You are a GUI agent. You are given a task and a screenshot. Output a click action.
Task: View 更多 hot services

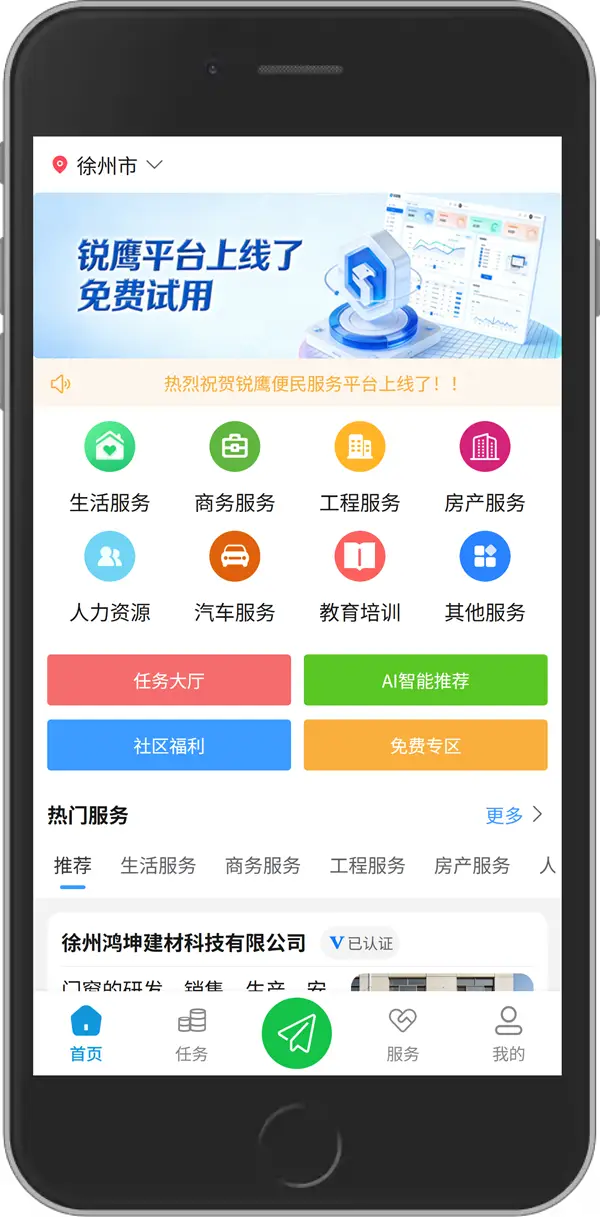click(513, 815)
